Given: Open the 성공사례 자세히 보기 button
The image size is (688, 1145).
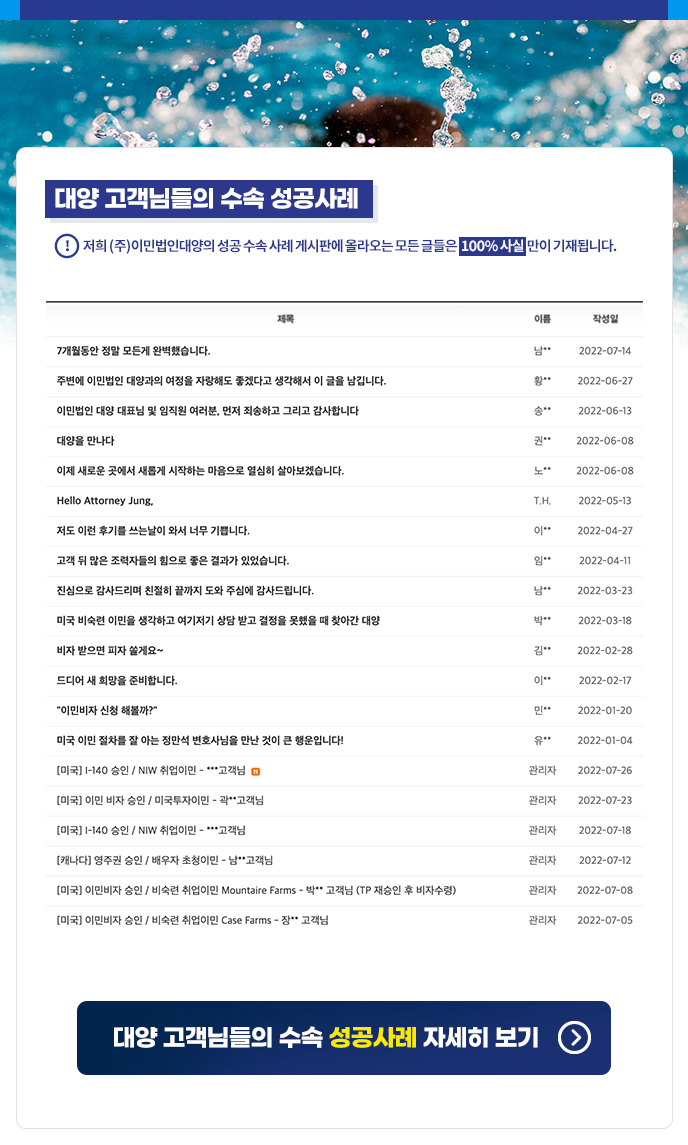Looking at the screenshot, I should coord(343,1038).
